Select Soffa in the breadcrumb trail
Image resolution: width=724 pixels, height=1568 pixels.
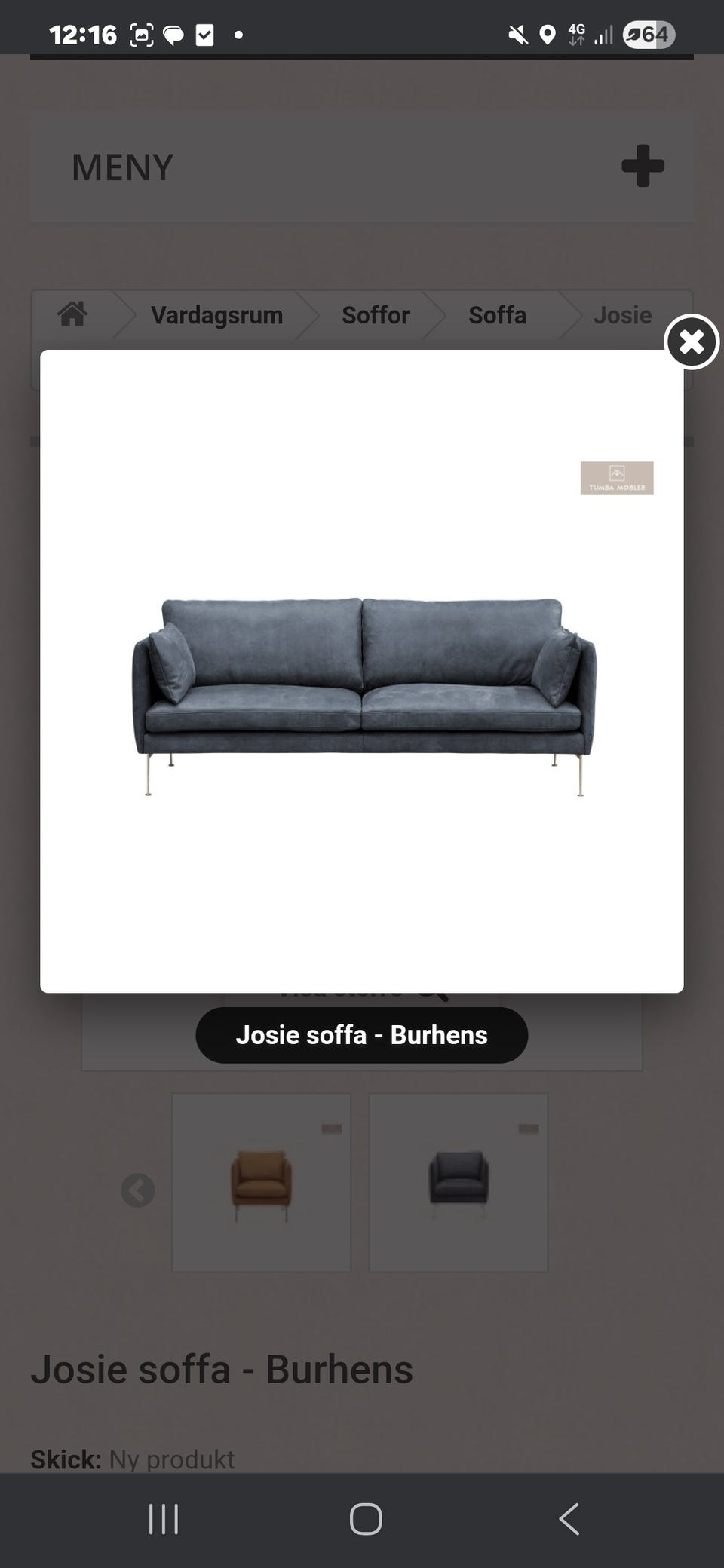coord(497,315)
